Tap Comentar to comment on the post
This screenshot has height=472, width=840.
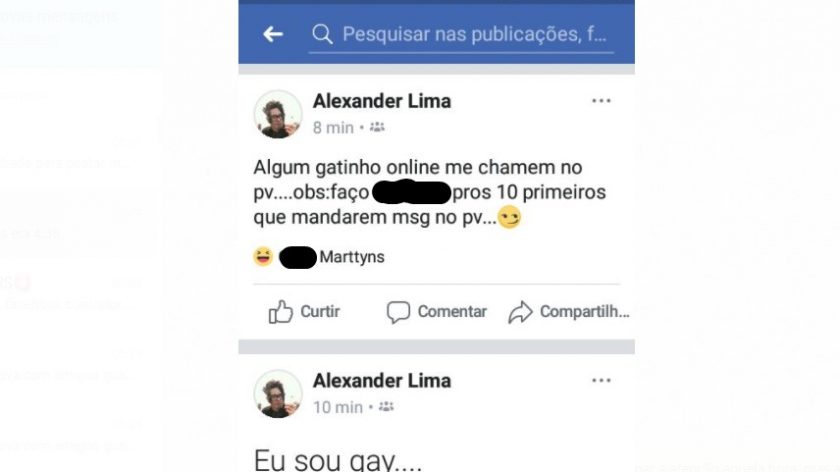point(437,312)
